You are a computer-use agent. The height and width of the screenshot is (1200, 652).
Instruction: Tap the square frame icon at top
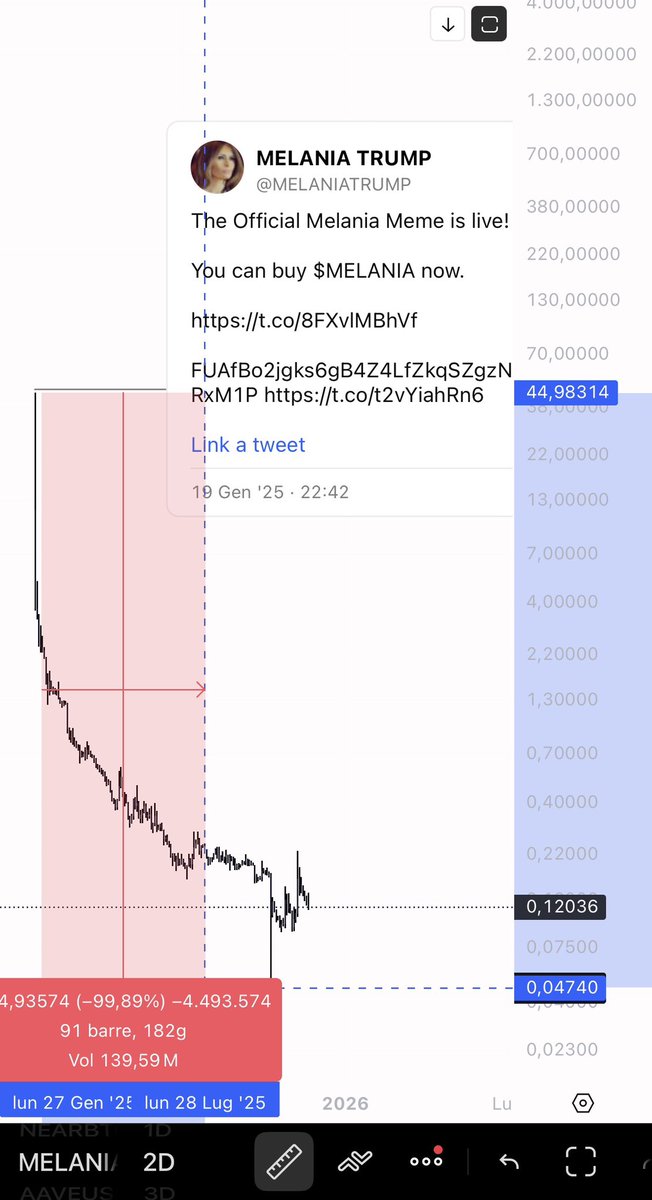tap(489, 25)
